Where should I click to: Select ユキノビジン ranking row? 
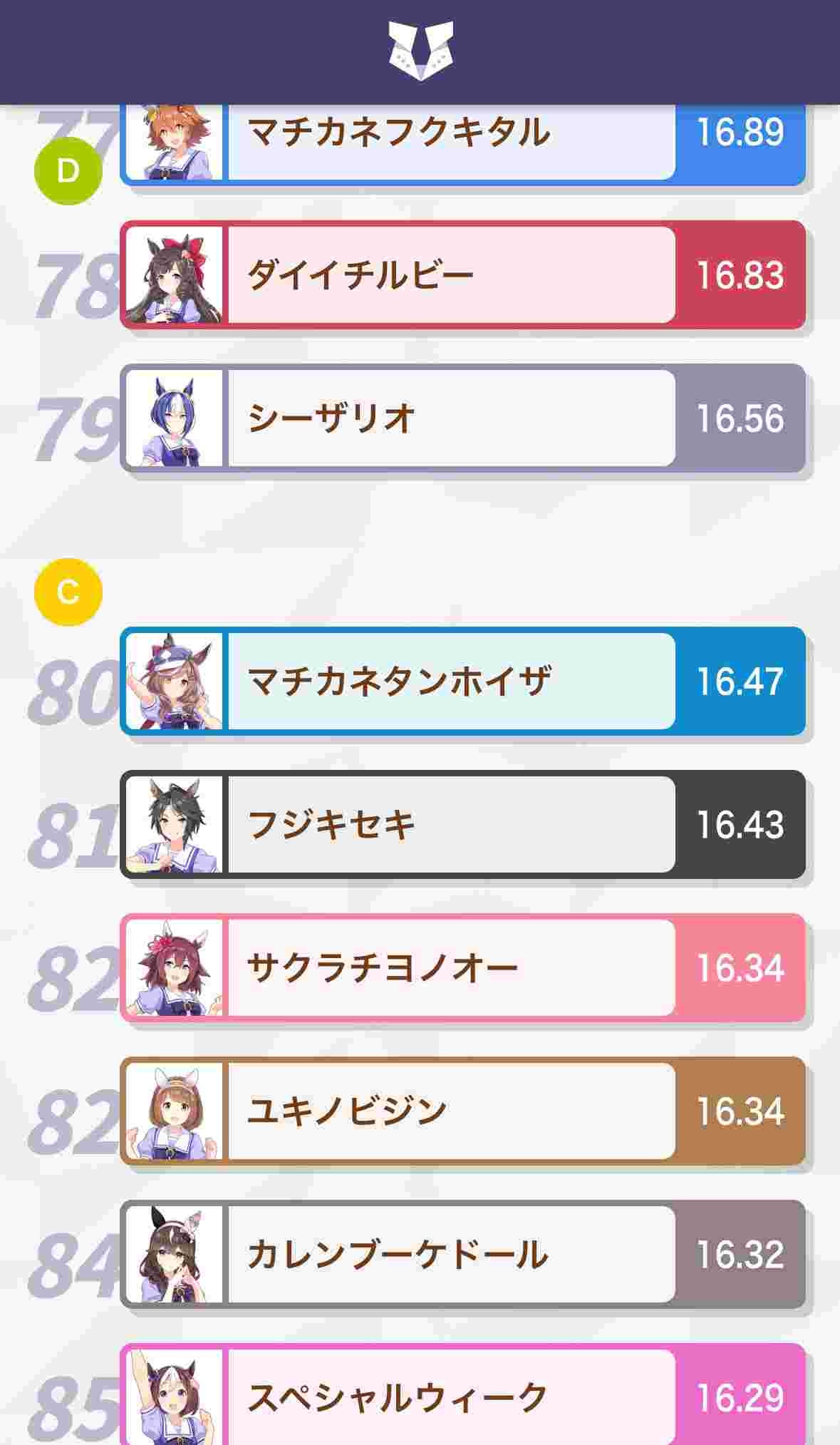(450, 1111)
